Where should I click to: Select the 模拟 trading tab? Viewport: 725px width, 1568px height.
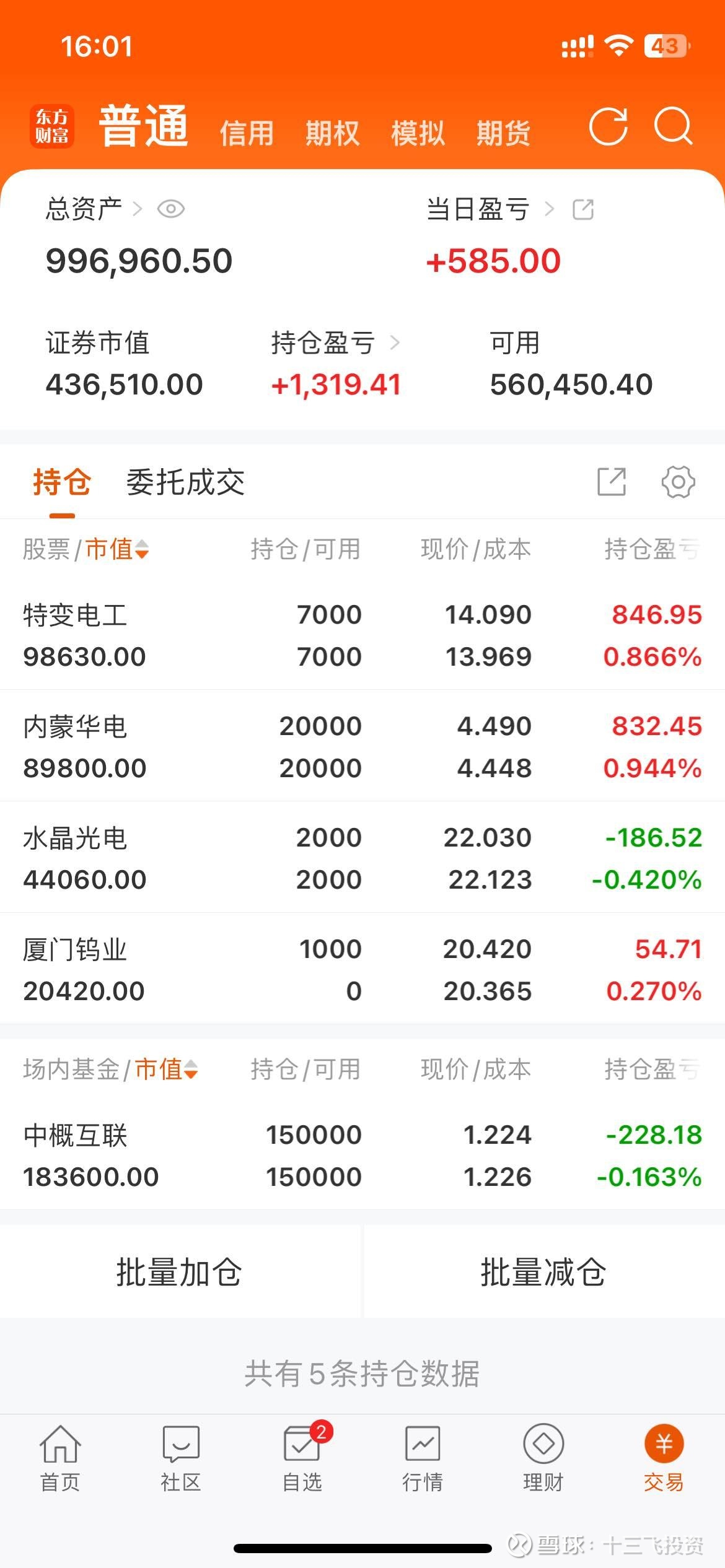point(416,132)
